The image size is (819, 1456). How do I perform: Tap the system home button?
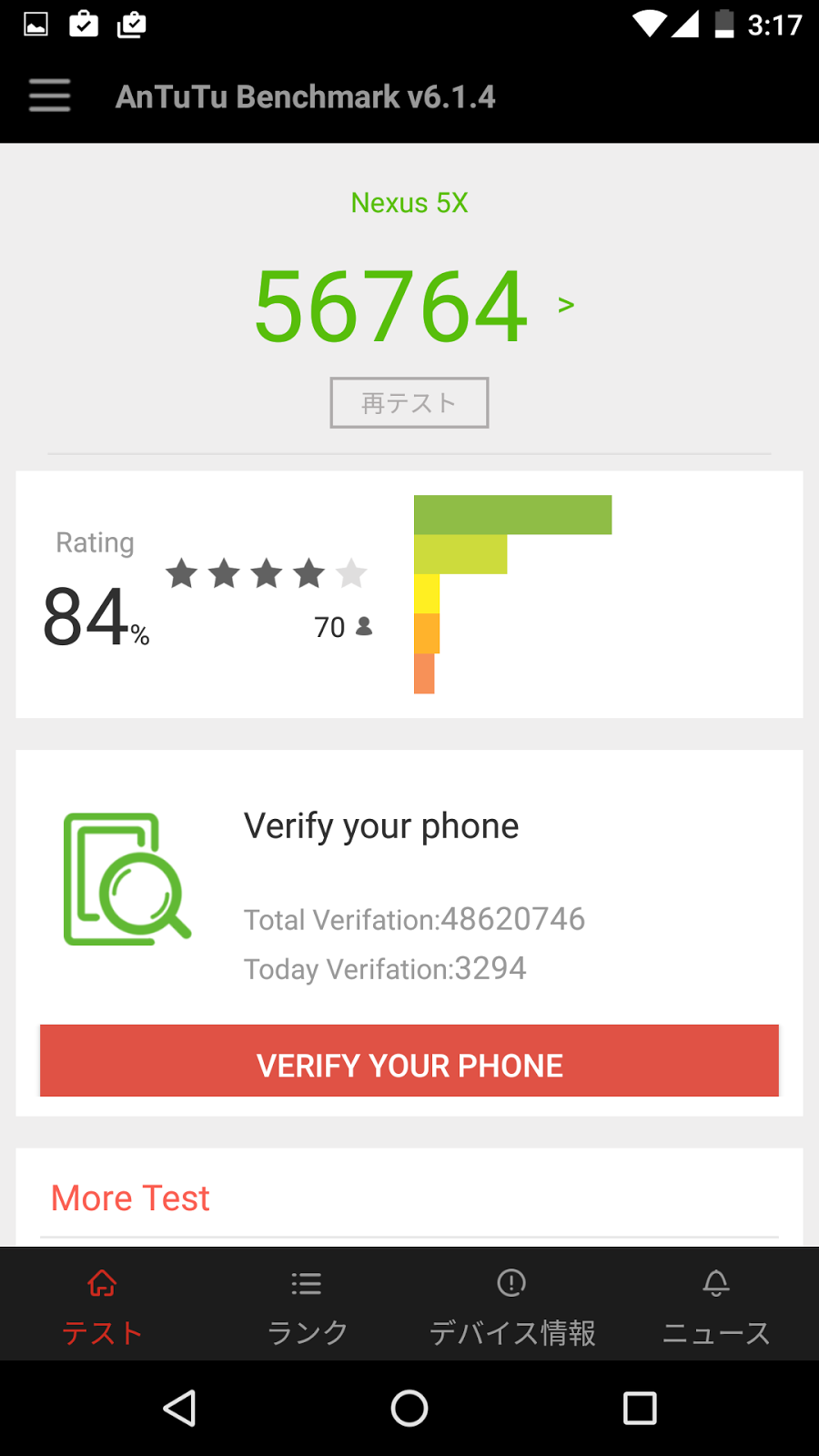(409, 1408)
